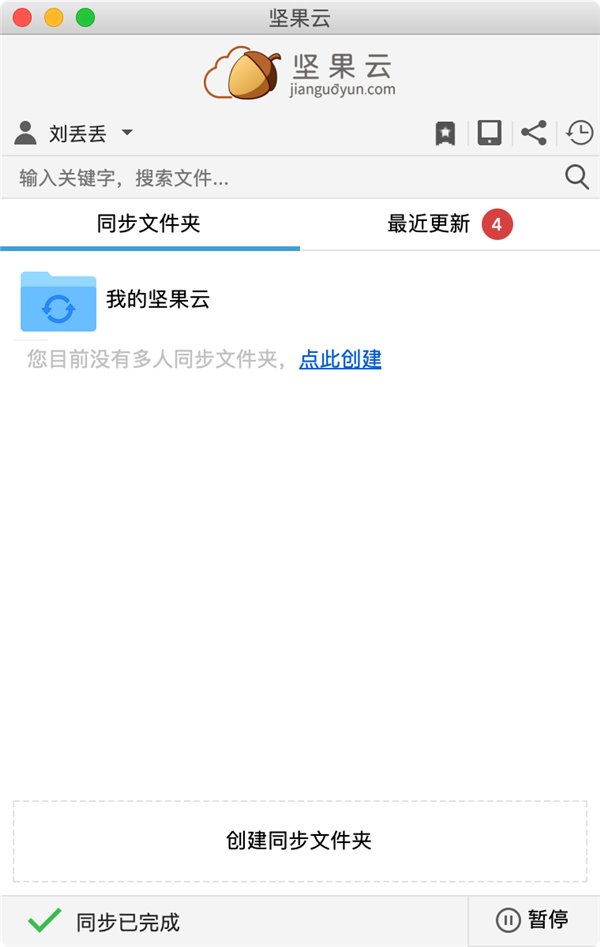Tap the tablet device icon
600x947 pixels.
coord(489,133)
